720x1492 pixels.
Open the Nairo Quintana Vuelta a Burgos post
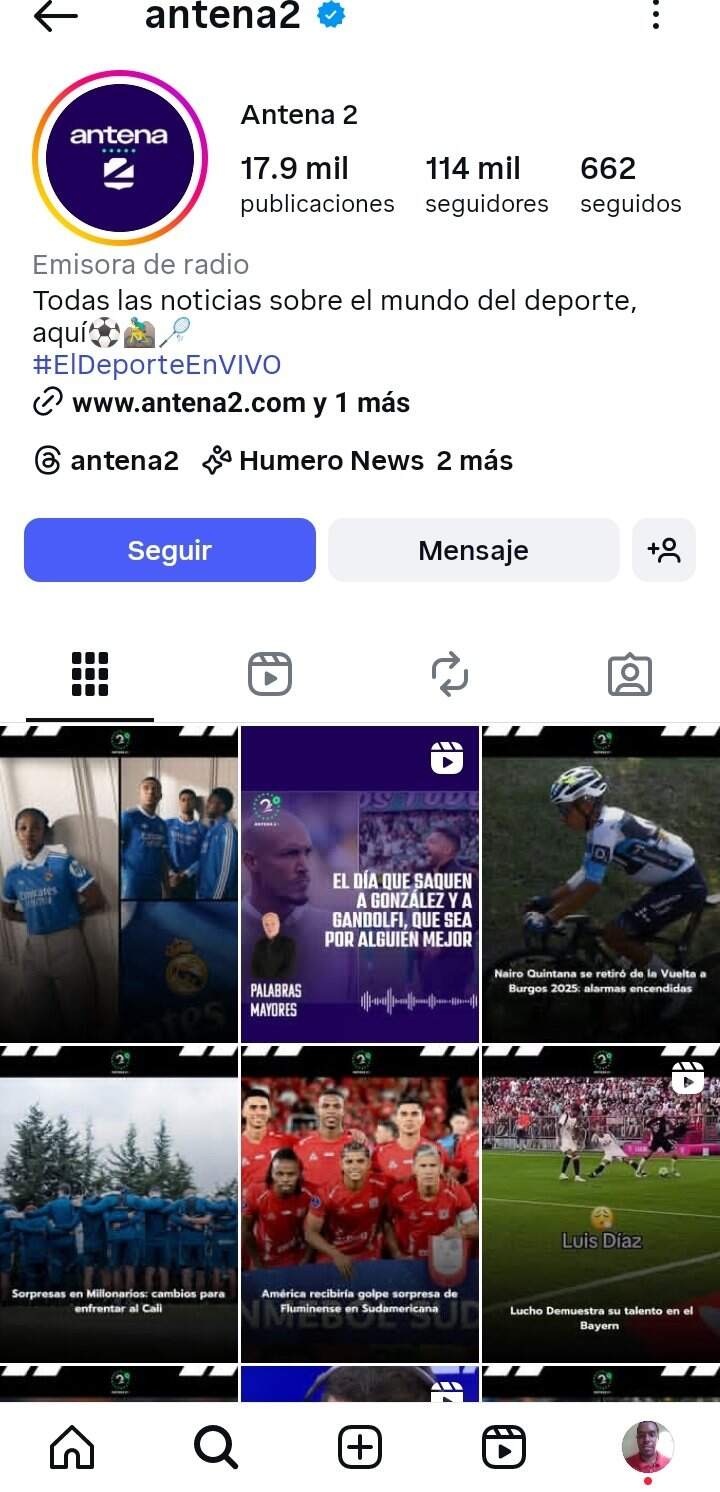pos(600,884)
